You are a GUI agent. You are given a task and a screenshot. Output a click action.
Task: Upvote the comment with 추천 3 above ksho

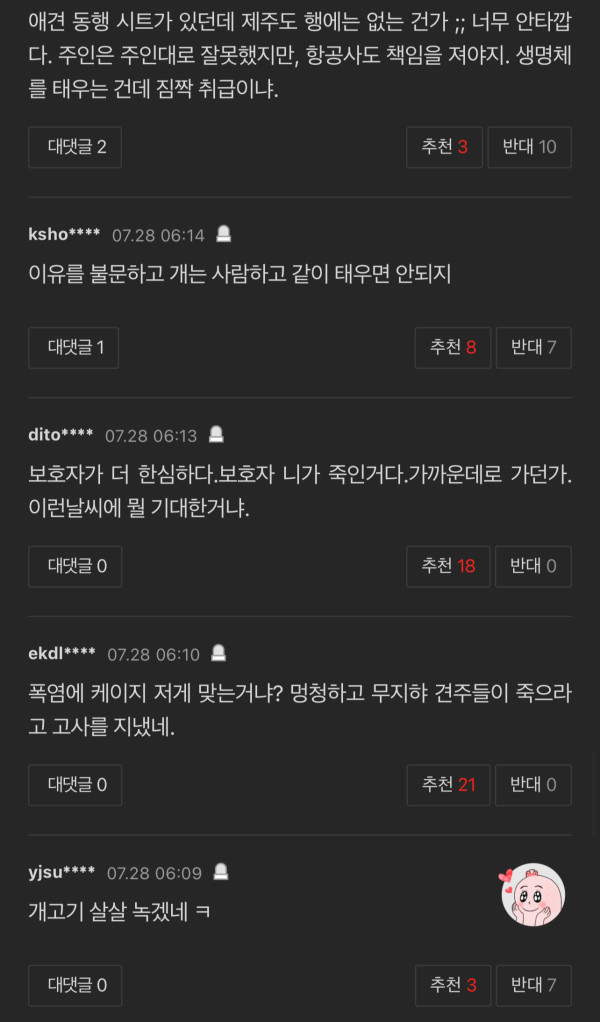pos(444,147)
